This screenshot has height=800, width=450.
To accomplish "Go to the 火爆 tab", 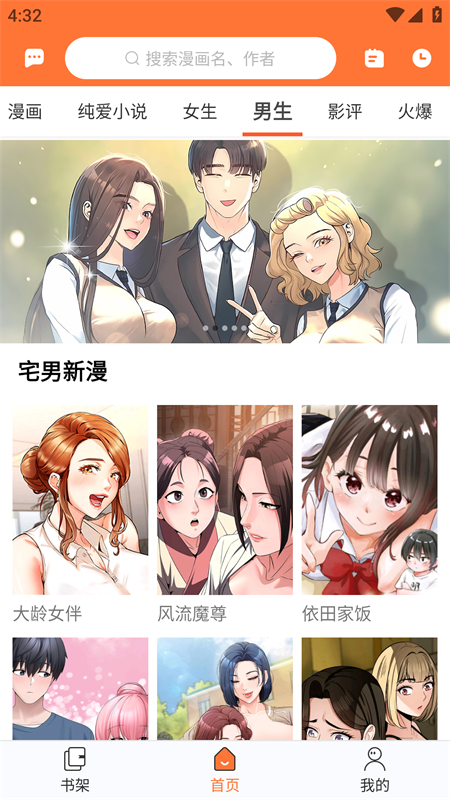I will 415,111.
